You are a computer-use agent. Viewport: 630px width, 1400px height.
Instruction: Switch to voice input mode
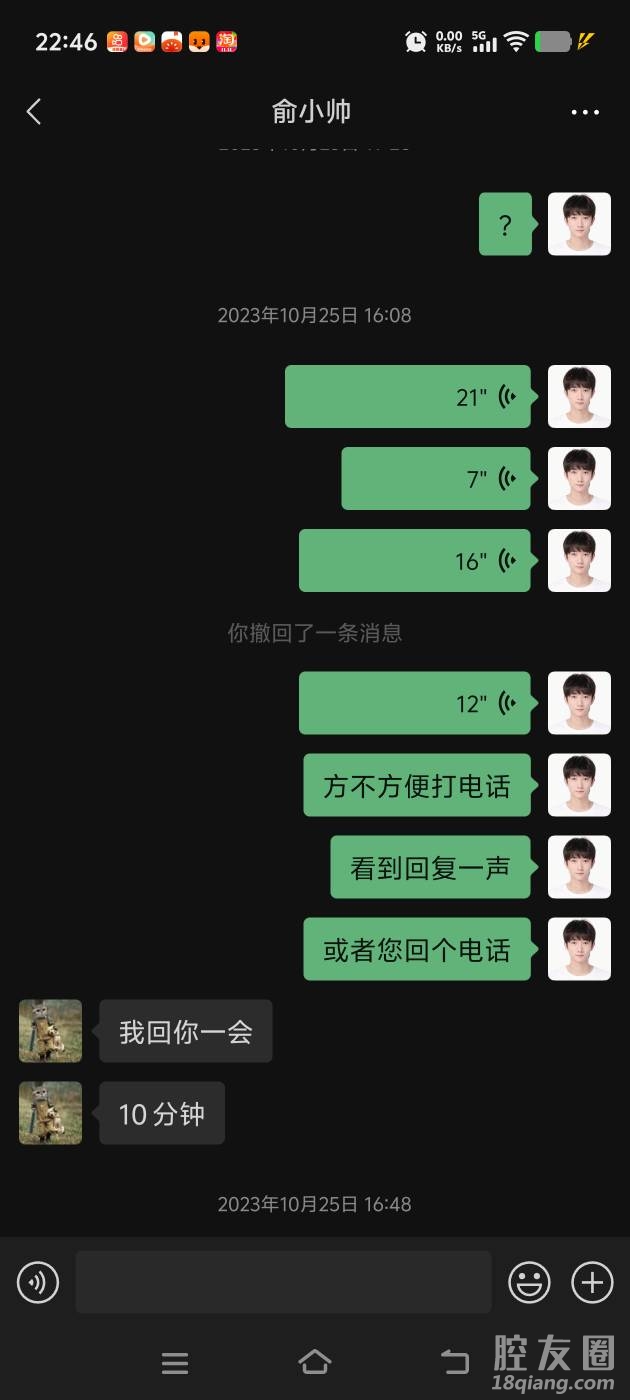pyautogui.click(x=38, y=1281)
